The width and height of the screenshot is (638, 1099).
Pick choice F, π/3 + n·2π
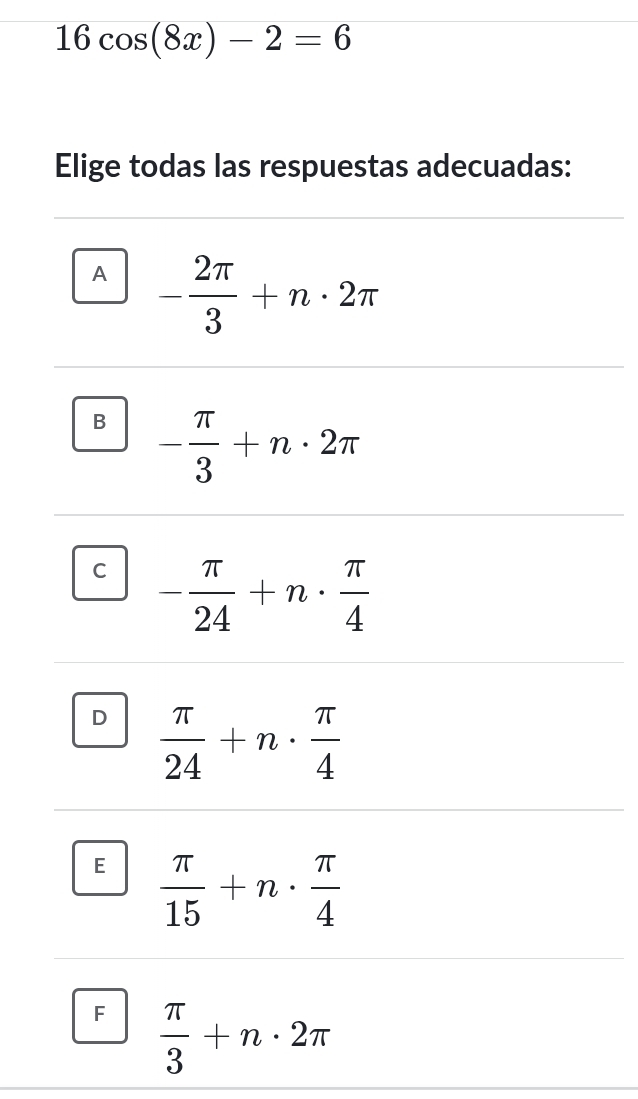(x=100, y=1015)
